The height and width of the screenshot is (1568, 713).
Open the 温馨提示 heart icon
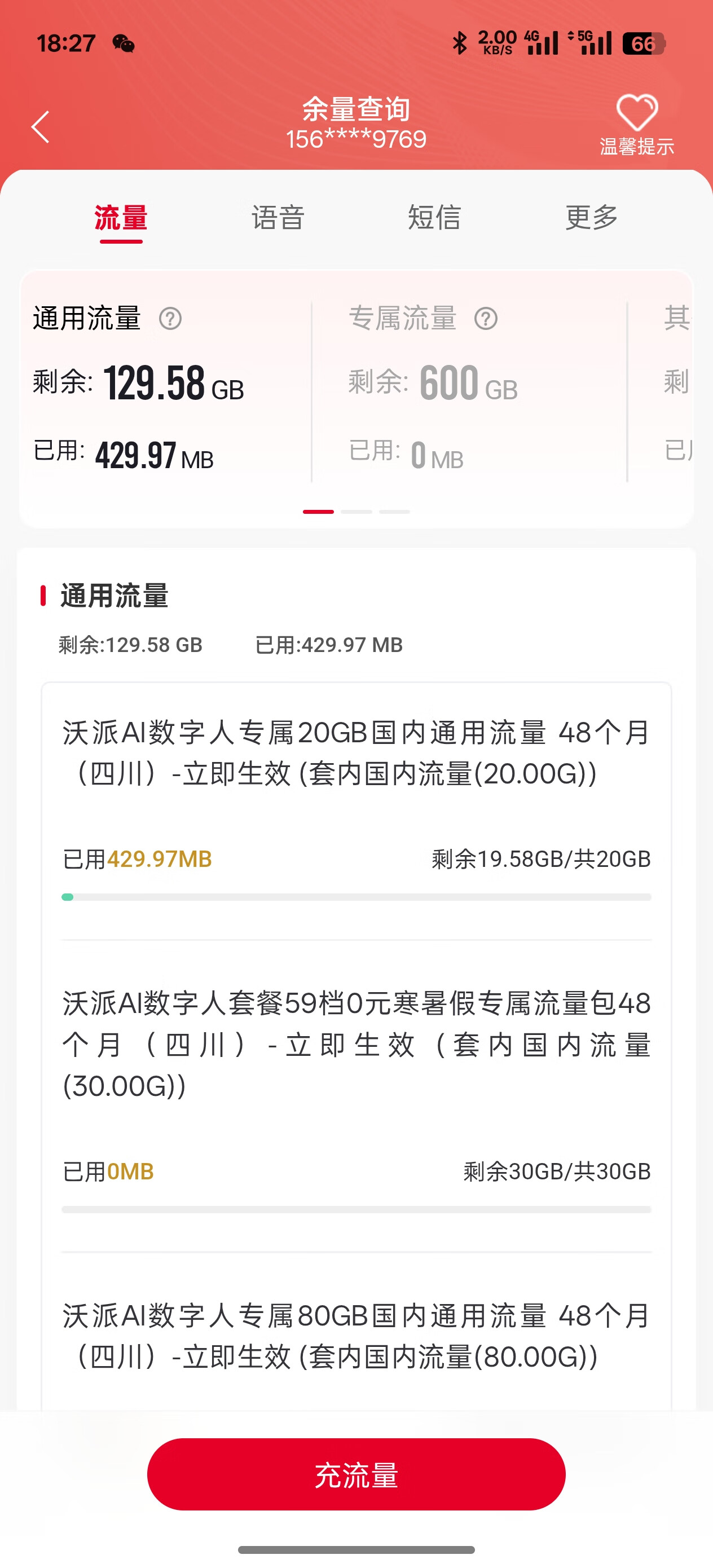tap(637, 125)
